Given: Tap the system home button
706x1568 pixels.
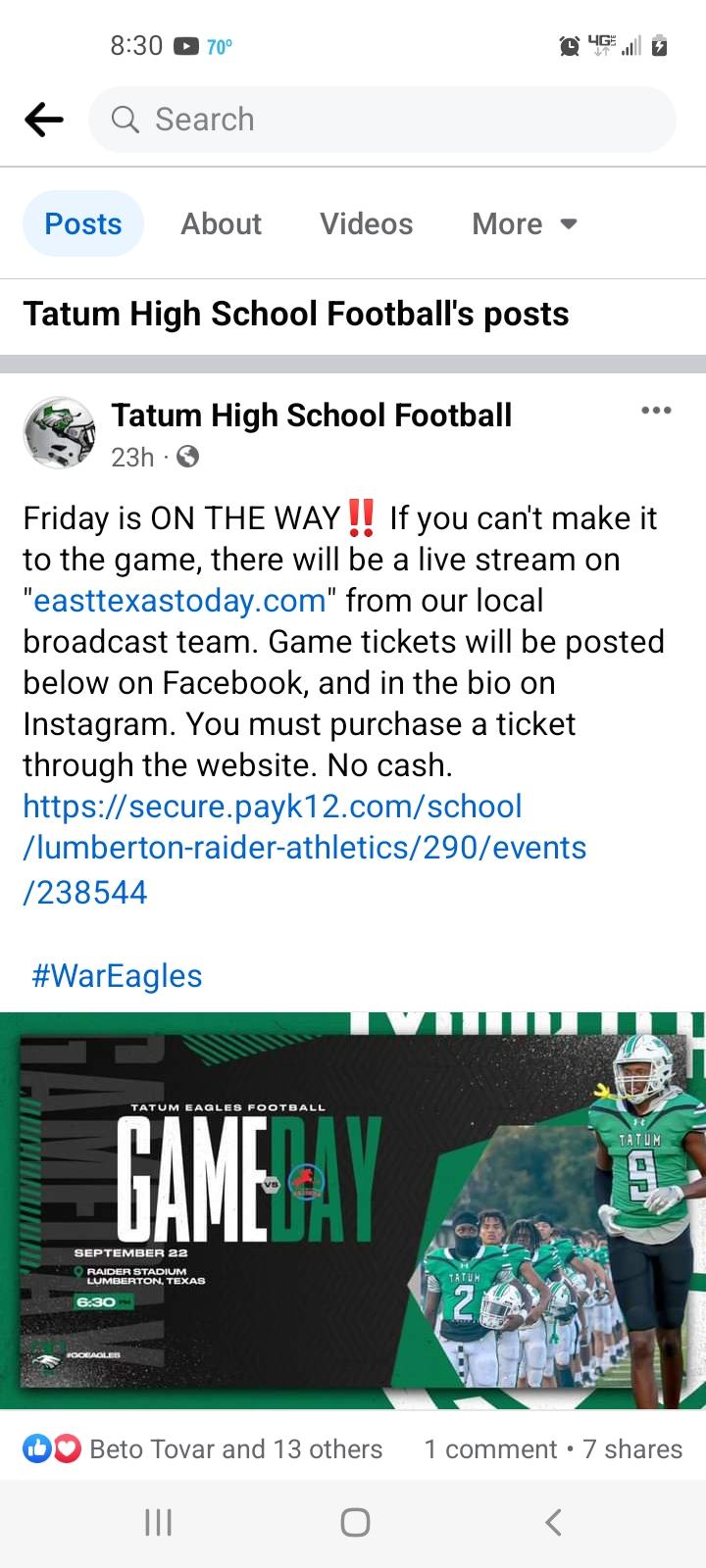Looking at the screenshot, I should (x=355, y=1522).
